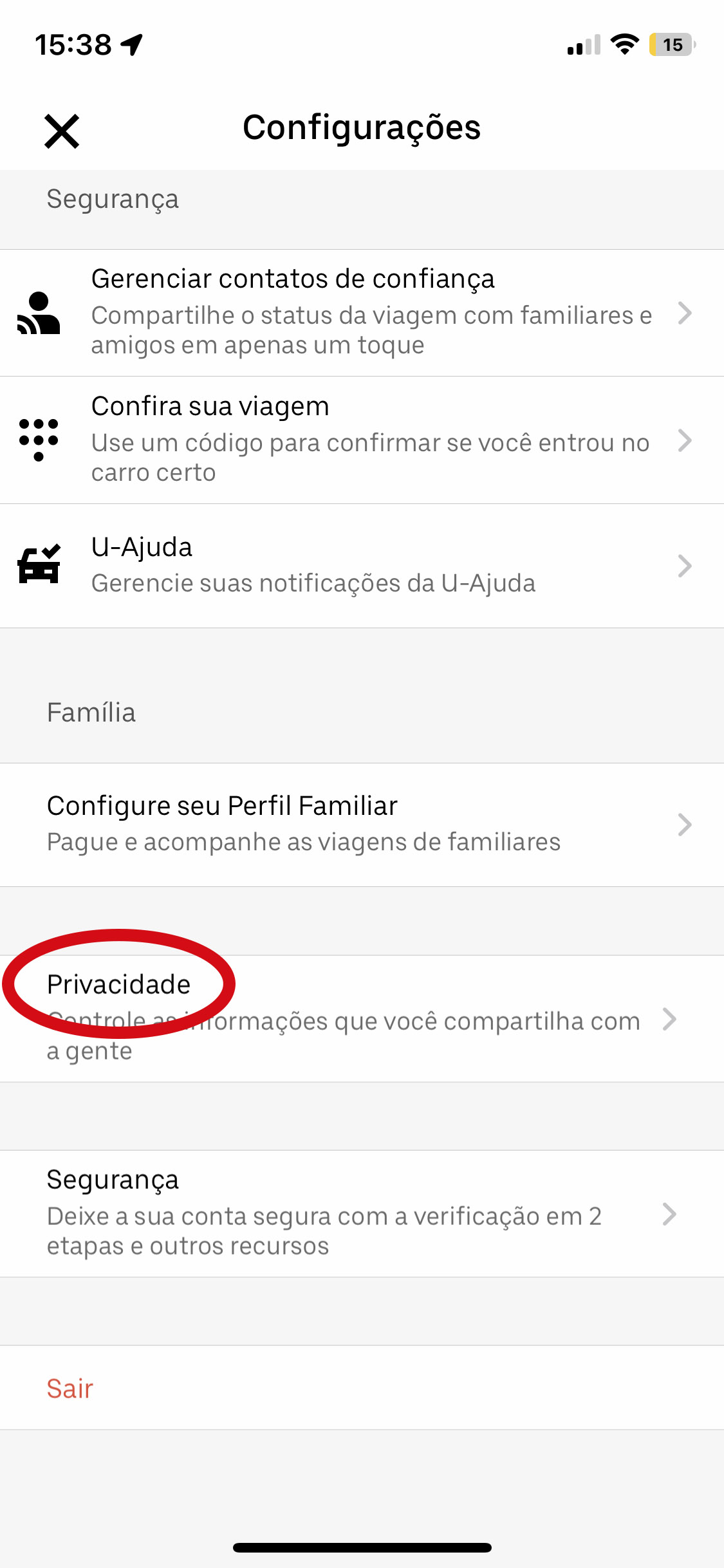Expand the Privacidade row chevron
724x1568 pixels.
coord(669,1020)
